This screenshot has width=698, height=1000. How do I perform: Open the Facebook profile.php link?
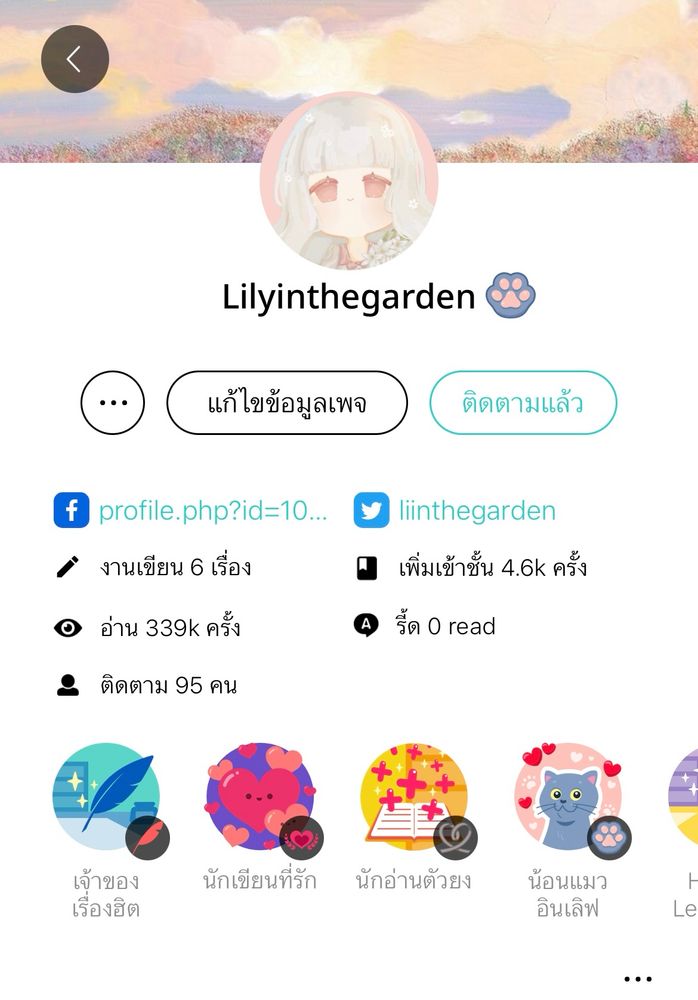point(212,511)
